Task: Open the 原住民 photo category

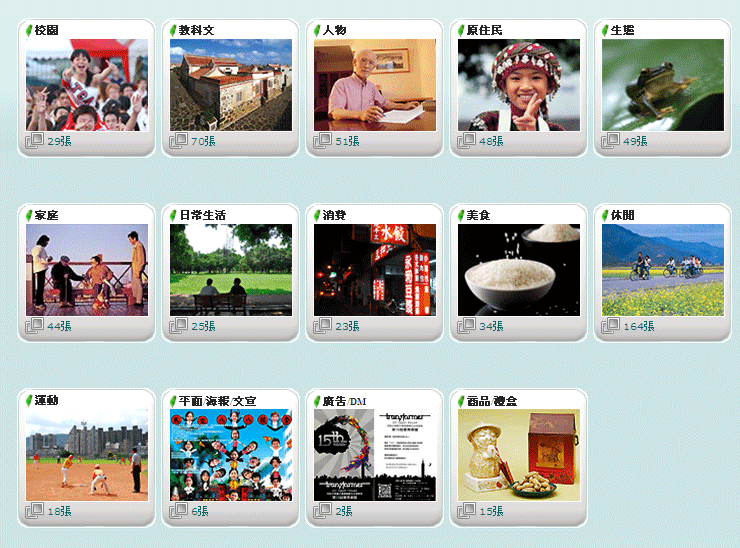Action: click(x=519, y=85)
